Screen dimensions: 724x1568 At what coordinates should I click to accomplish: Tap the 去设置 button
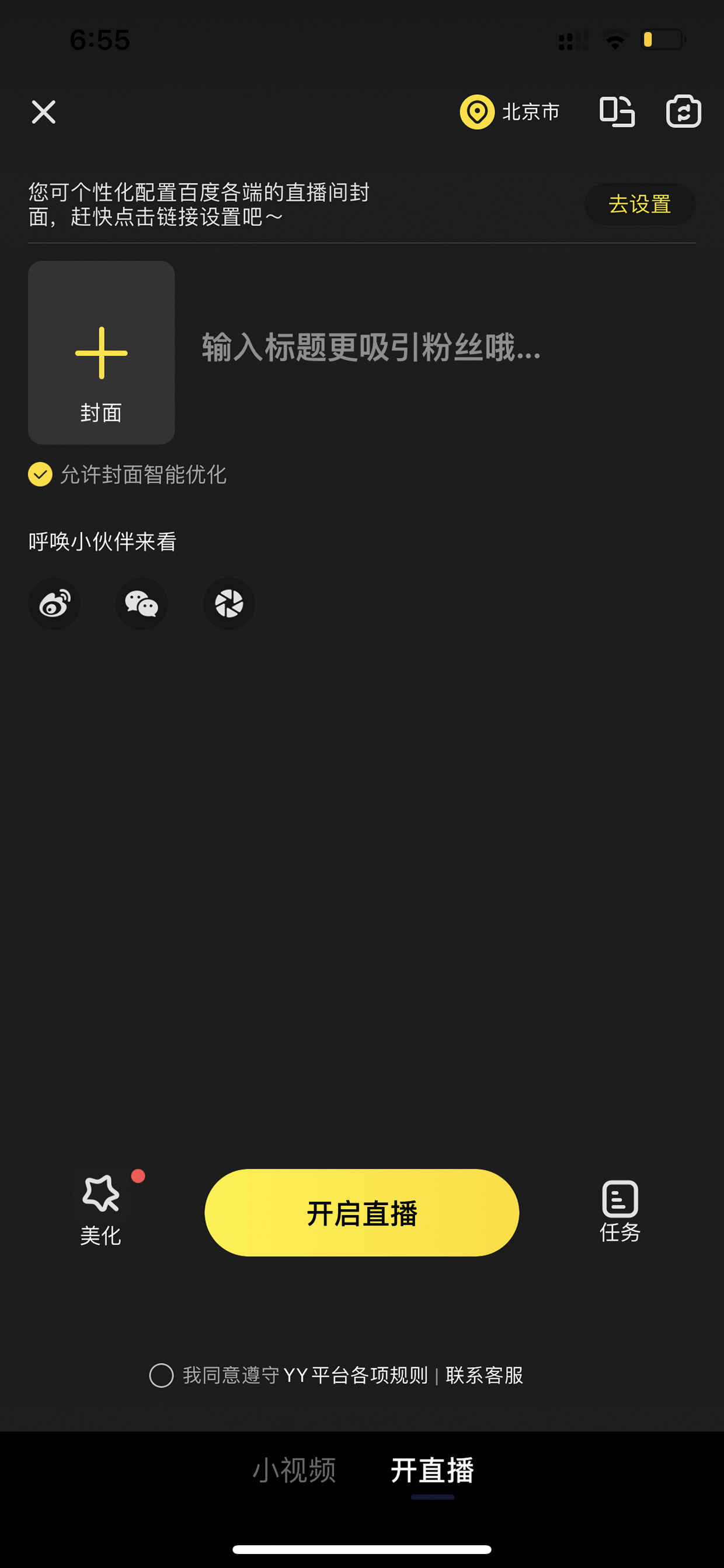[x=639, y=204]
